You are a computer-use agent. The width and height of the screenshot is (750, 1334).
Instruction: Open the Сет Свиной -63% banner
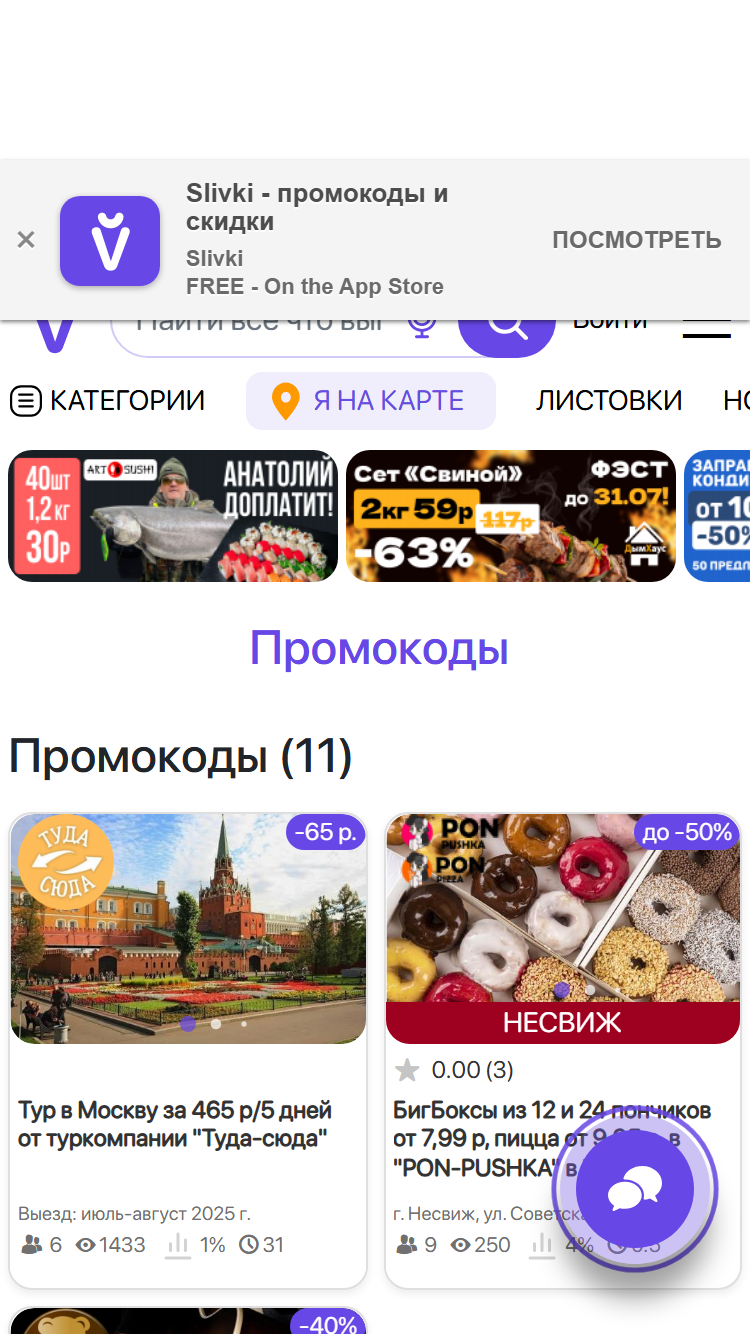[x=511, y=516]
